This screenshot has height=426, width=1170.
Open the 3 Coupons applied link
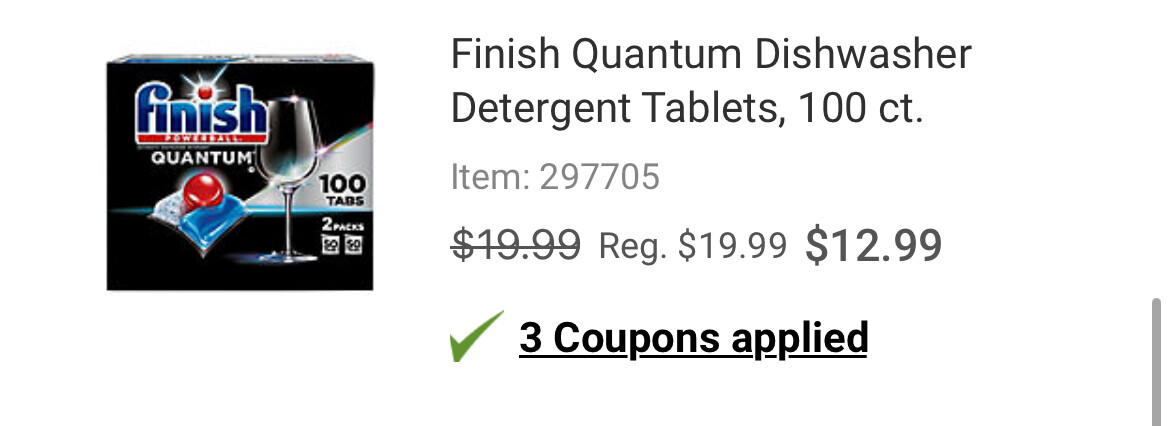pyautogui.click(x=693, y=338)
